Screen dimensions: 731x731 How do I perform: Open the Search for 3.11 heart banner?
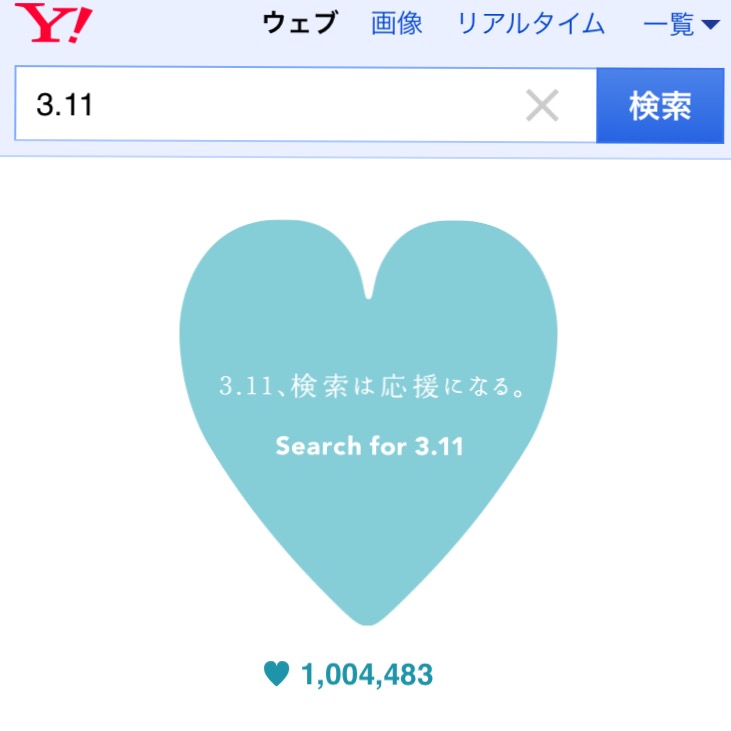[x=368, y=420]
